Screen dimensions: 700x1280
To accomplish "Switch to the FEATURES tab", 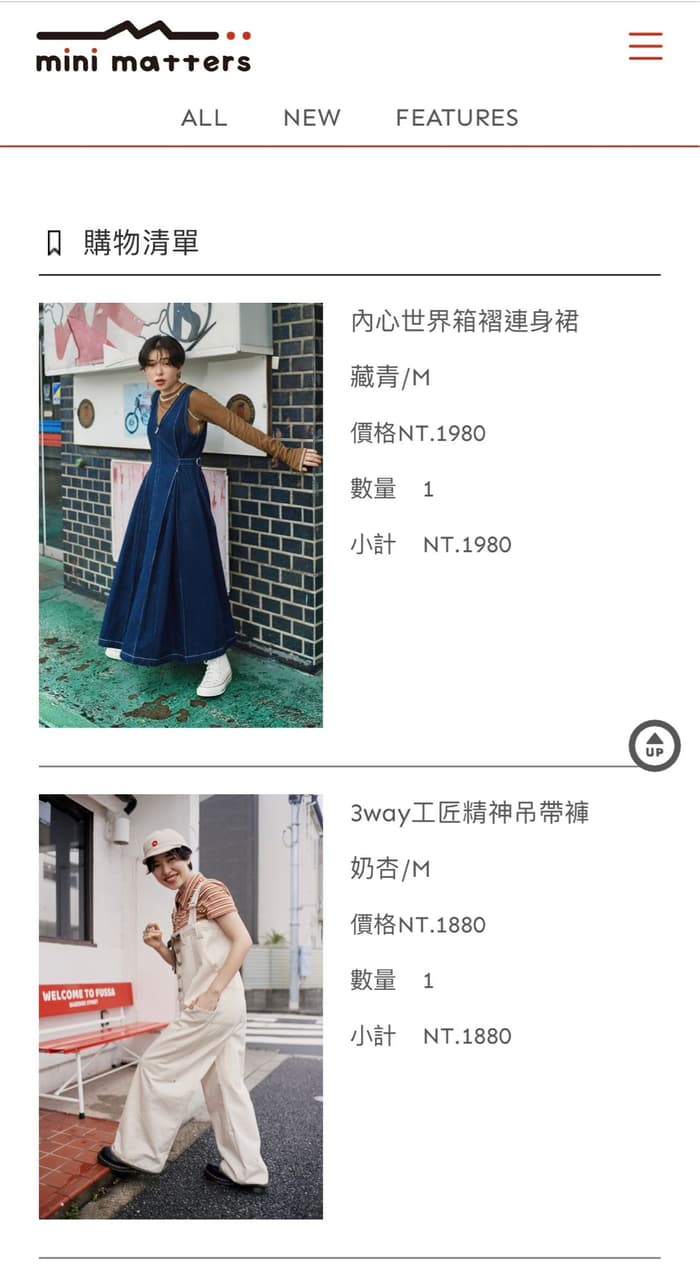I will 457,118.
